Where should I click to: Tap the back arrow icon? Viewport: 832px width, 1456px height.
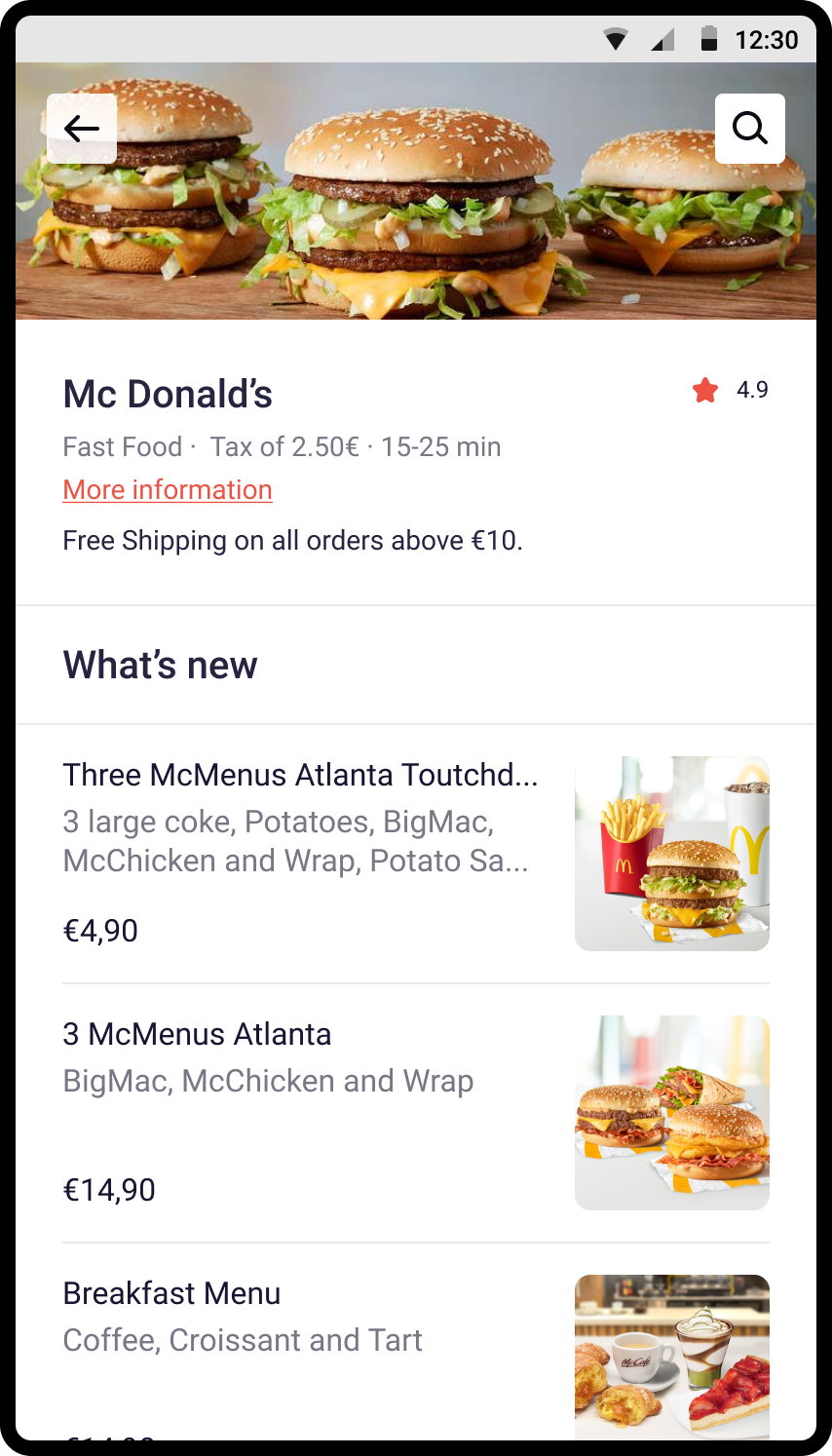click(x=81, y=128)
